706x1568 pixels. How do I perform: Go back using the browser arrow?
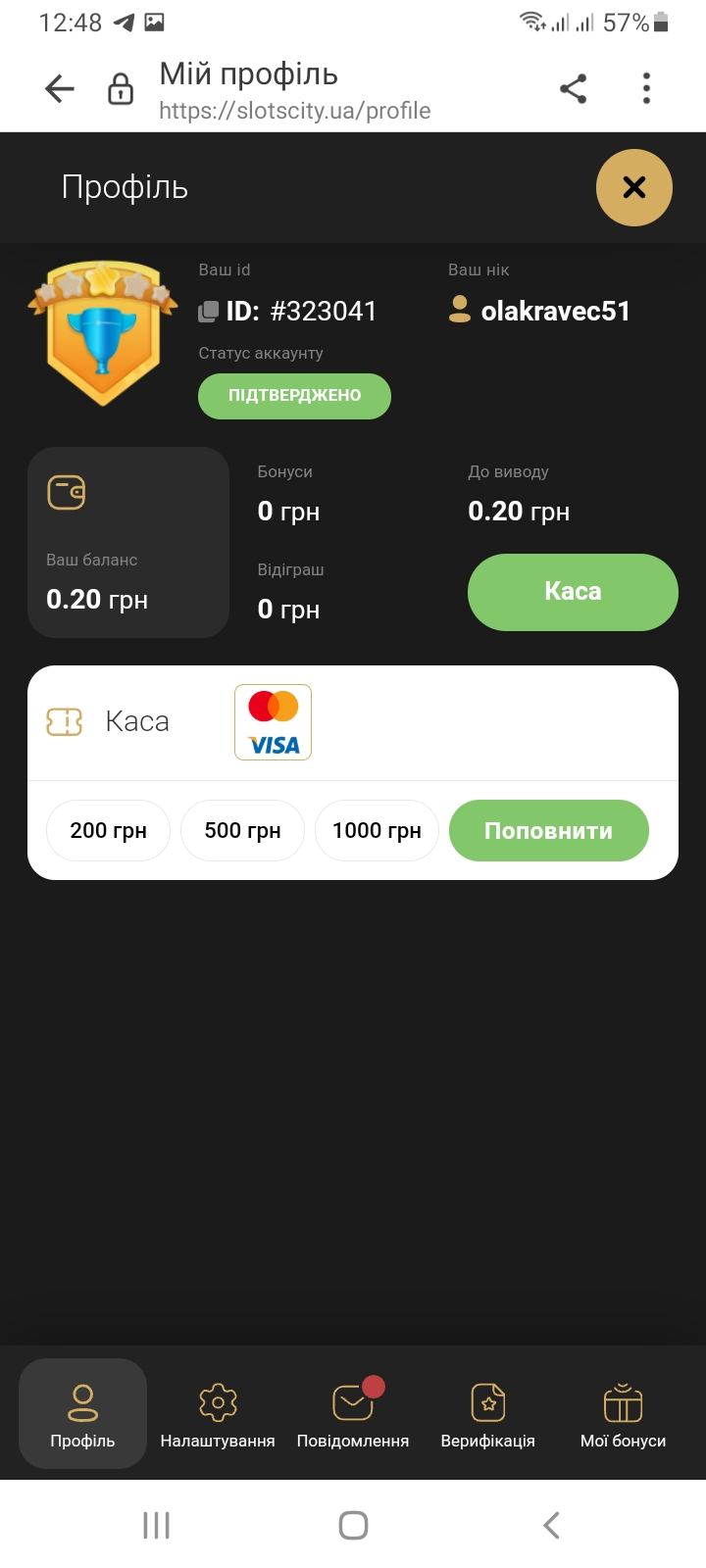60,89
